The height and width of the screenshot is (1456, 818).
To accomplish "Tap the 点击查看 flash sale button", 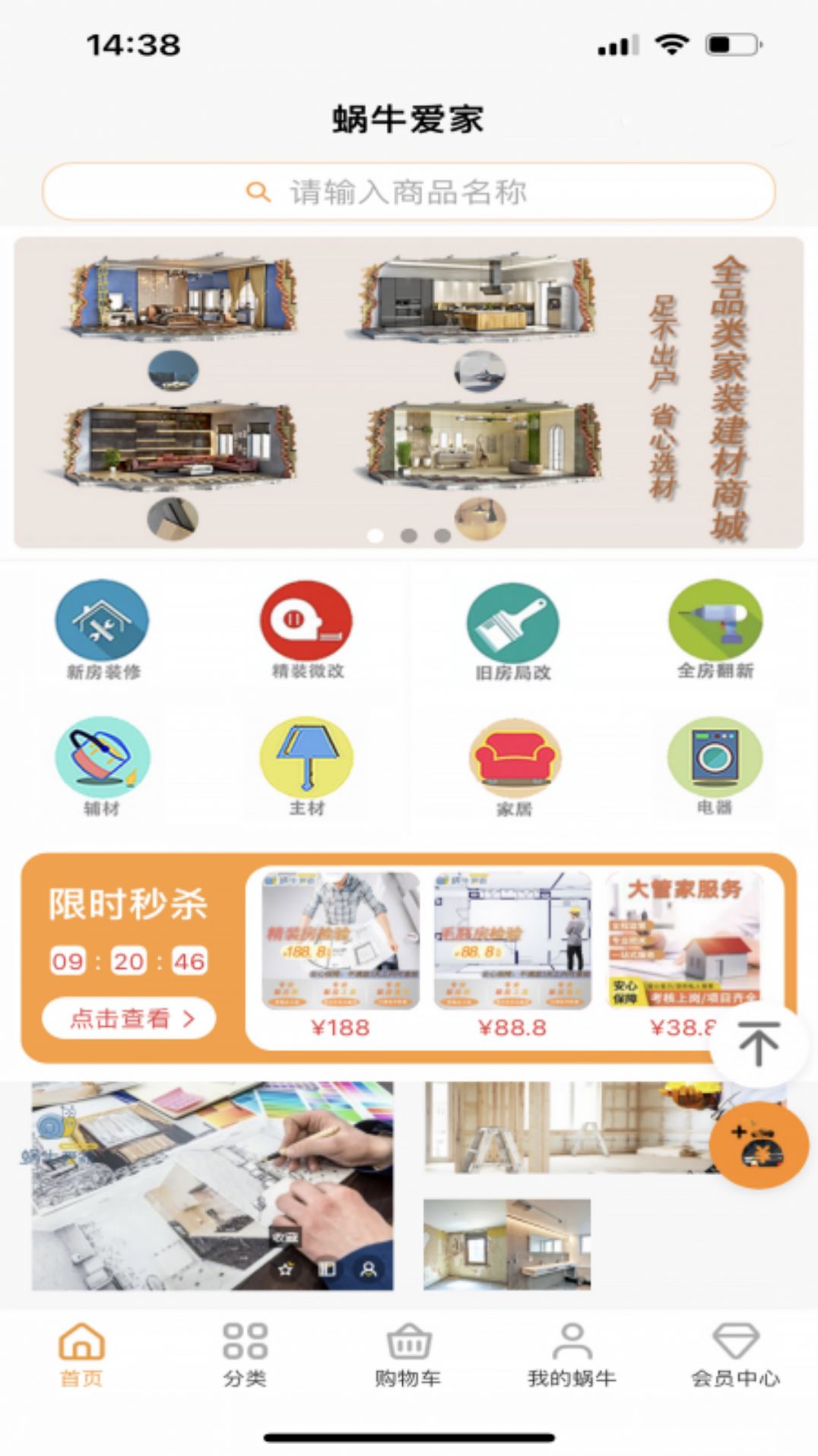I will (x=129, y=1018).
